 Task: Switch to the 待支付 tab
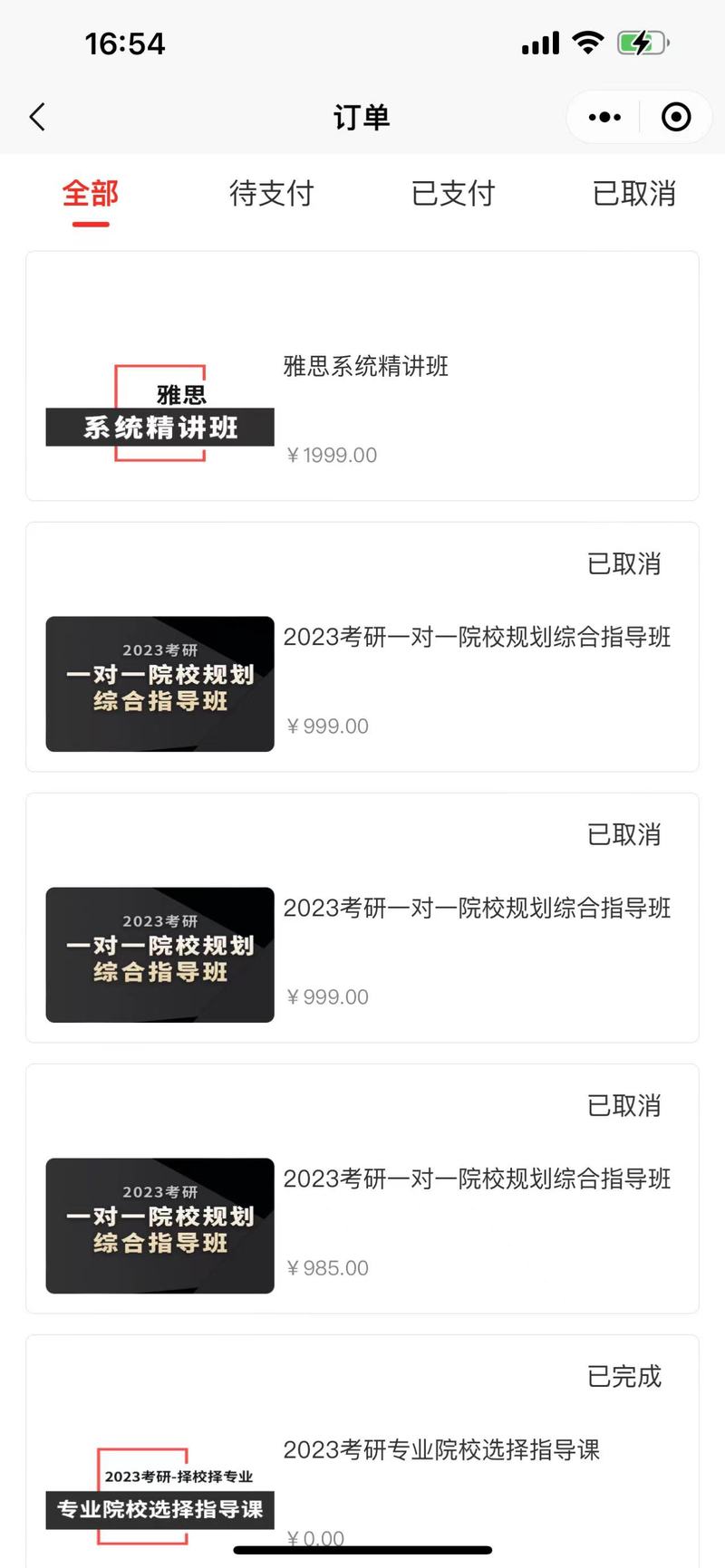271,193
